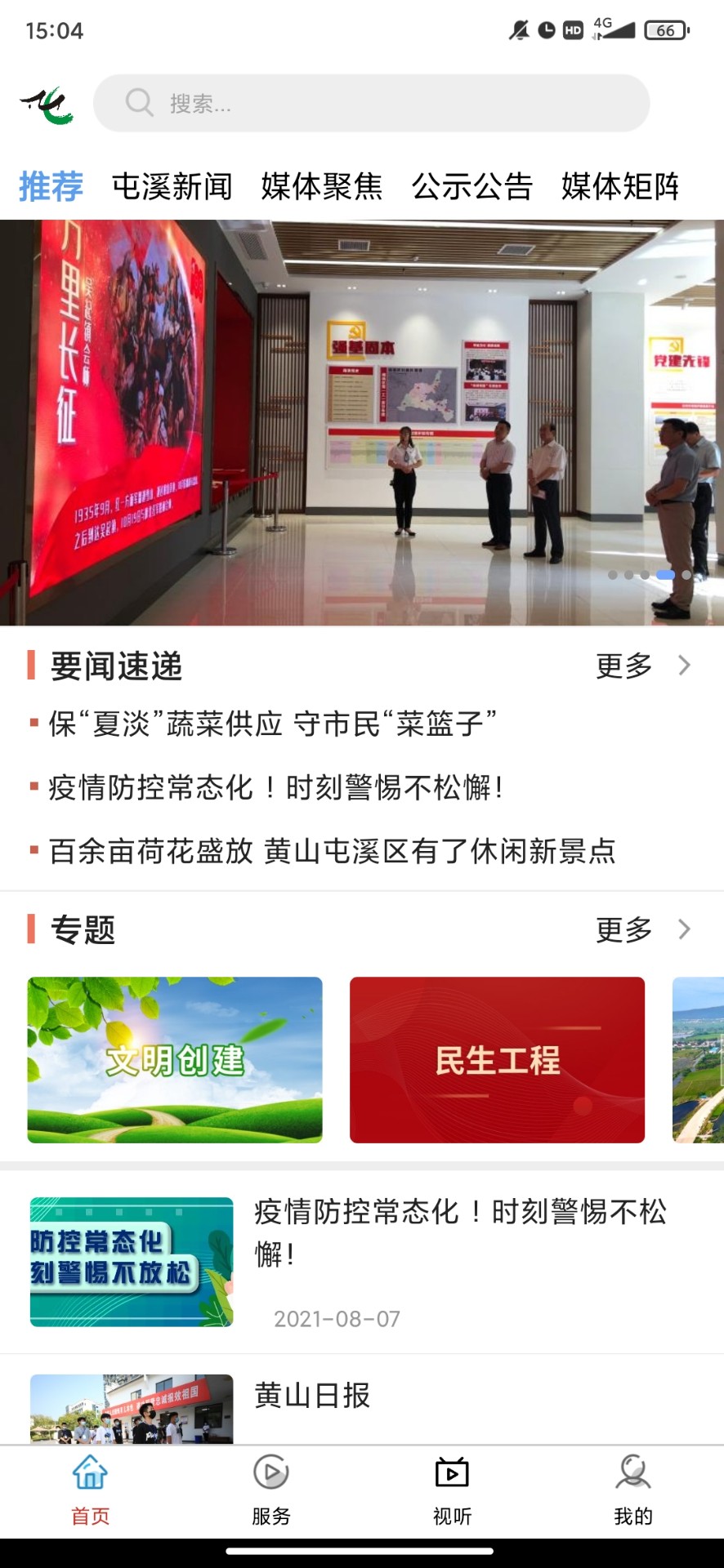This screenshot has height=1568, width=724.
Task: Open the 民生工程 topic card
Action: (497, 1059)
